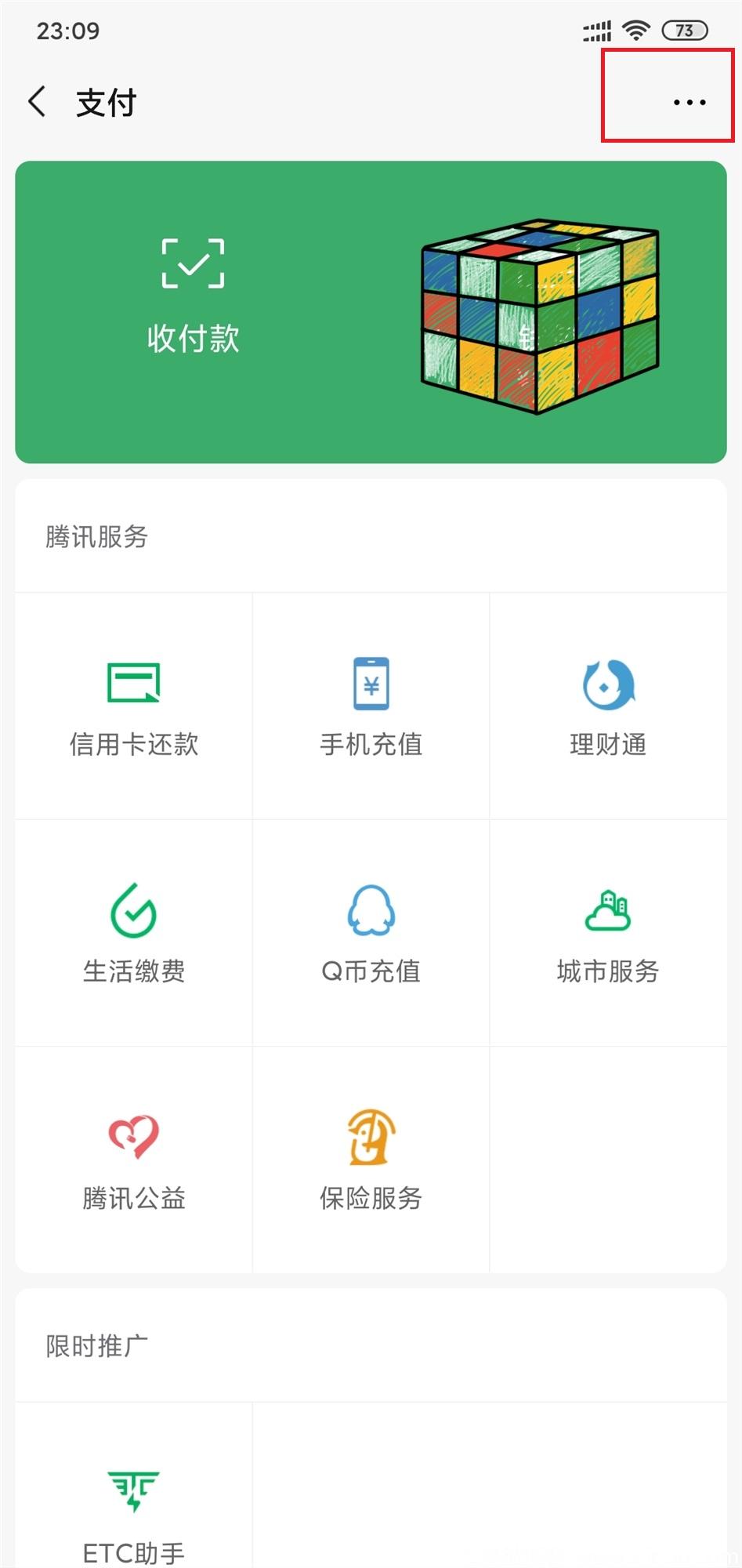Image resolution: width=742 pixels, height=1568 pixels.
Task: Tap 腾讯公益 charity entry
Action: 134,1160
